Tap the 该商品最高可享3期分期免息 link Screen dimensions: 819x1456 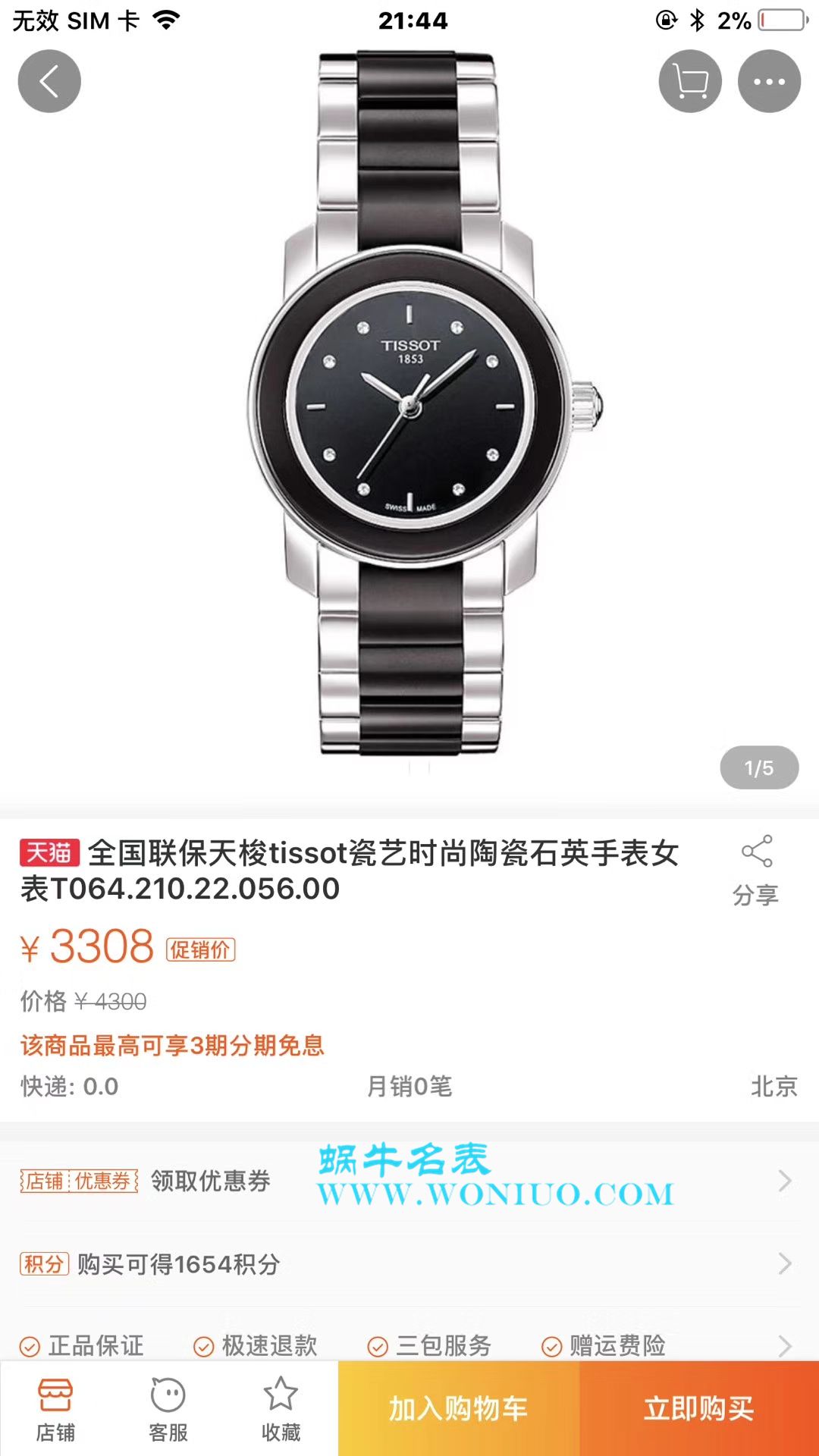pos(172,1046)
